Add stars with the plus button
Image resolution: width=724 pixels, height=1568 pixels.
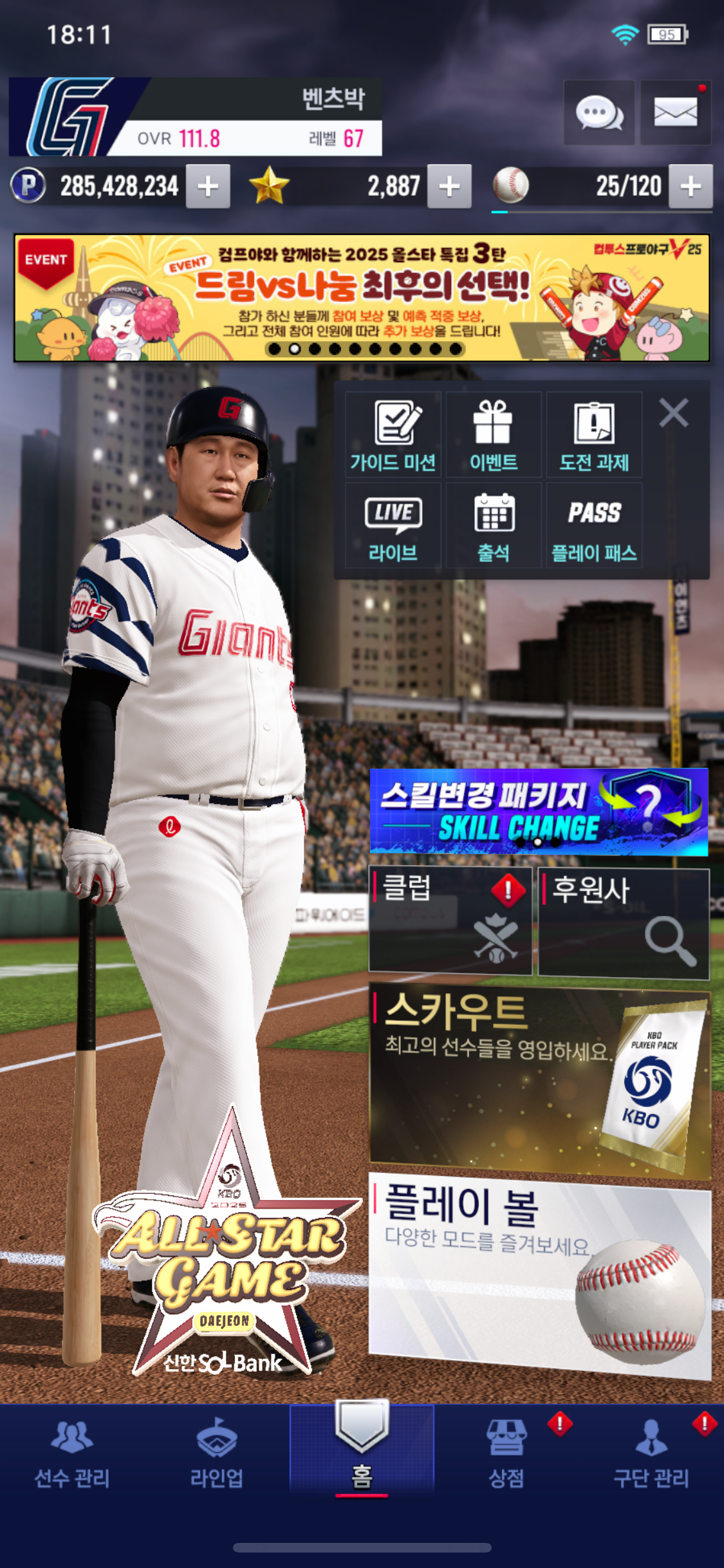[449, 186]
